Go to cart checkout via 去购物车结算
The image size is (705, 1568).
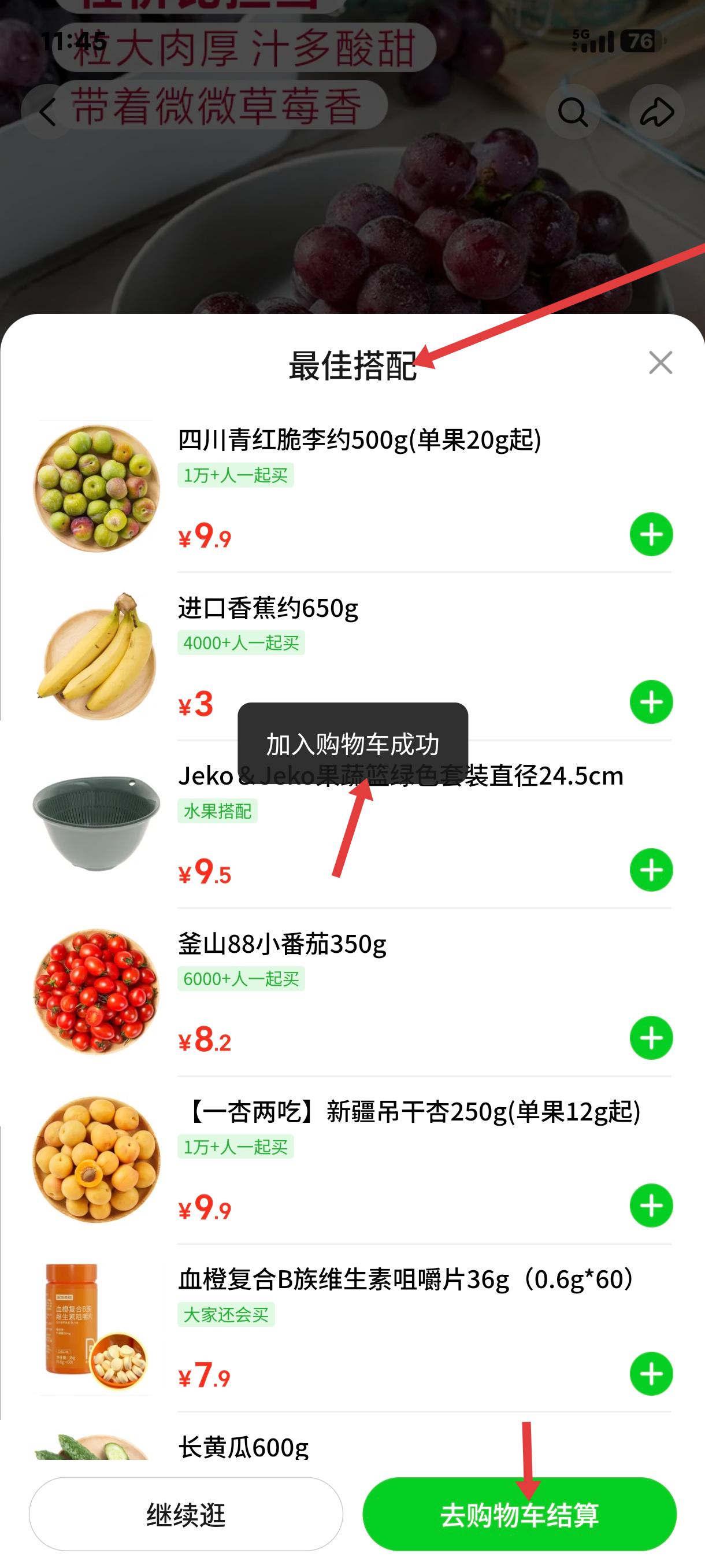[520, 1514]
